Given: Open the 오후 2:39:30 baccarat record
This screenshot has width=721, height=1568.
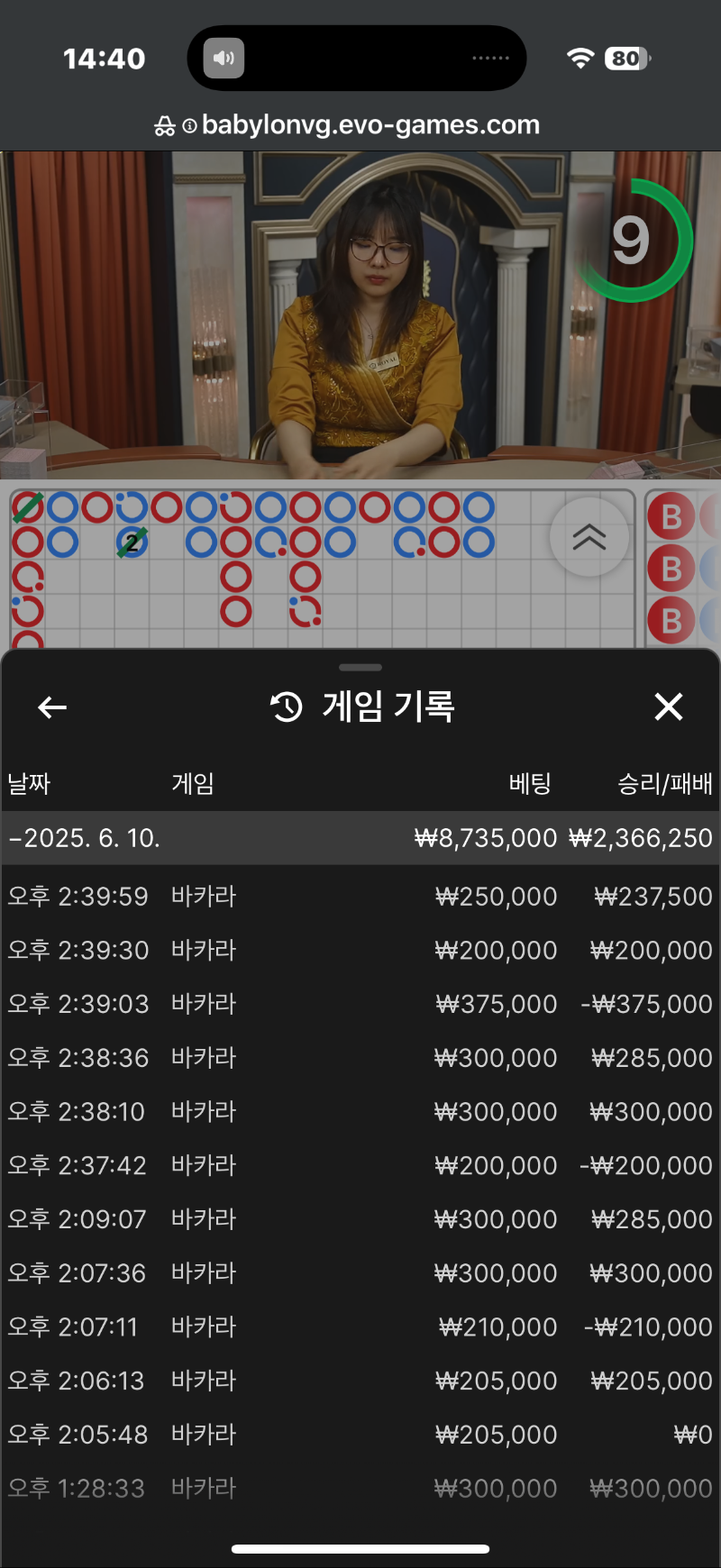Looking at the screenshot, I should [360, 950].
